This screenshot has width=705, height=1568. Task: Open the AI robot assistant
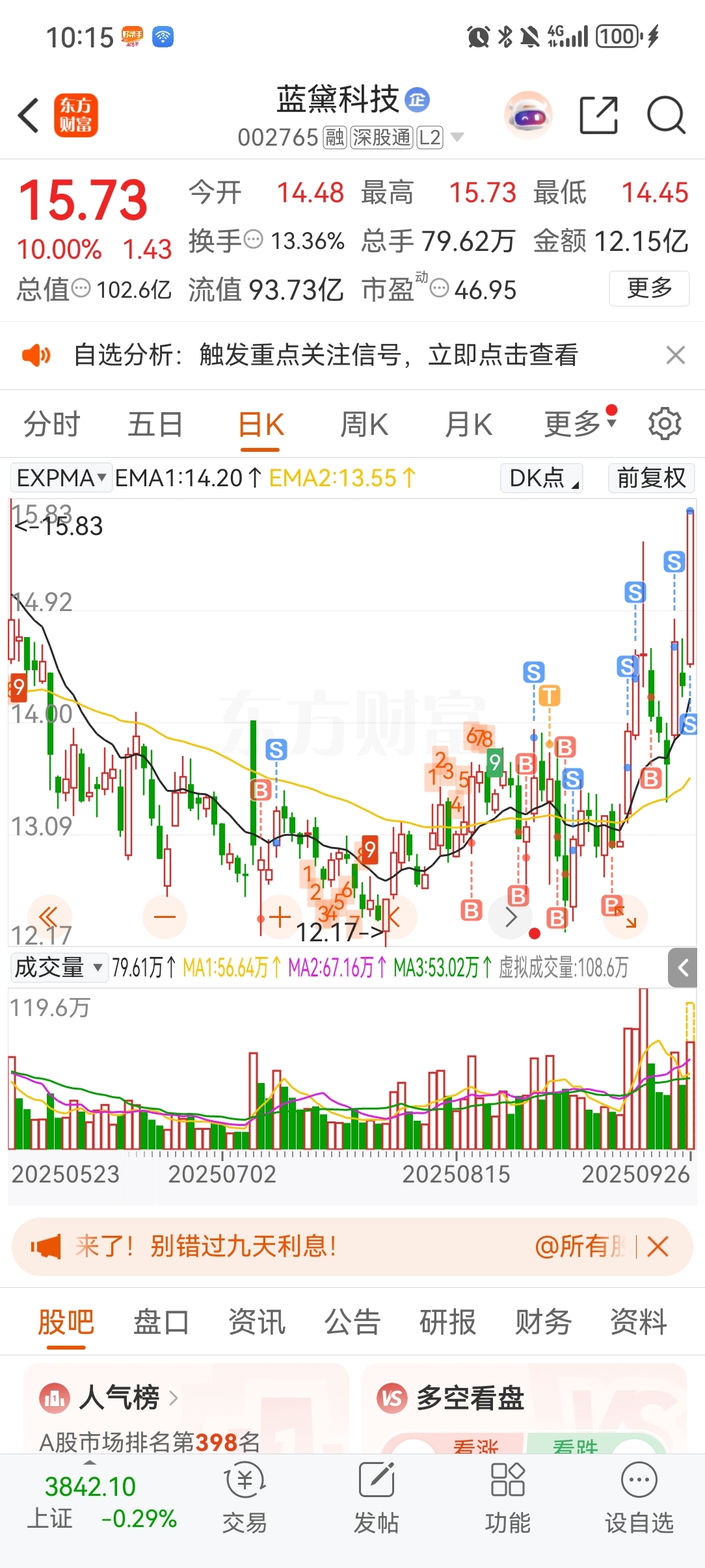click(528, 116)
